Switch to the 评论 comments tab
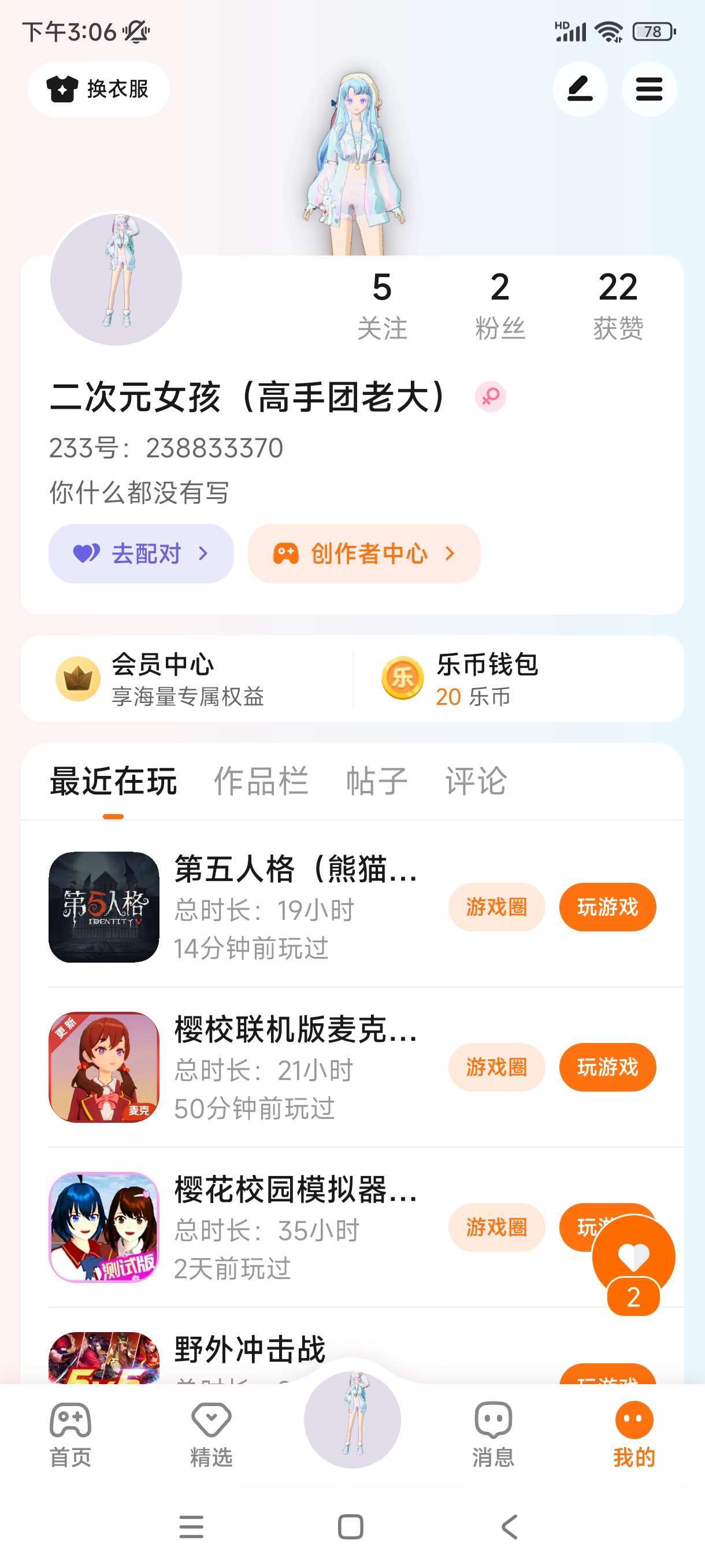The image size is (705, 1568). [x=476, y=781]
